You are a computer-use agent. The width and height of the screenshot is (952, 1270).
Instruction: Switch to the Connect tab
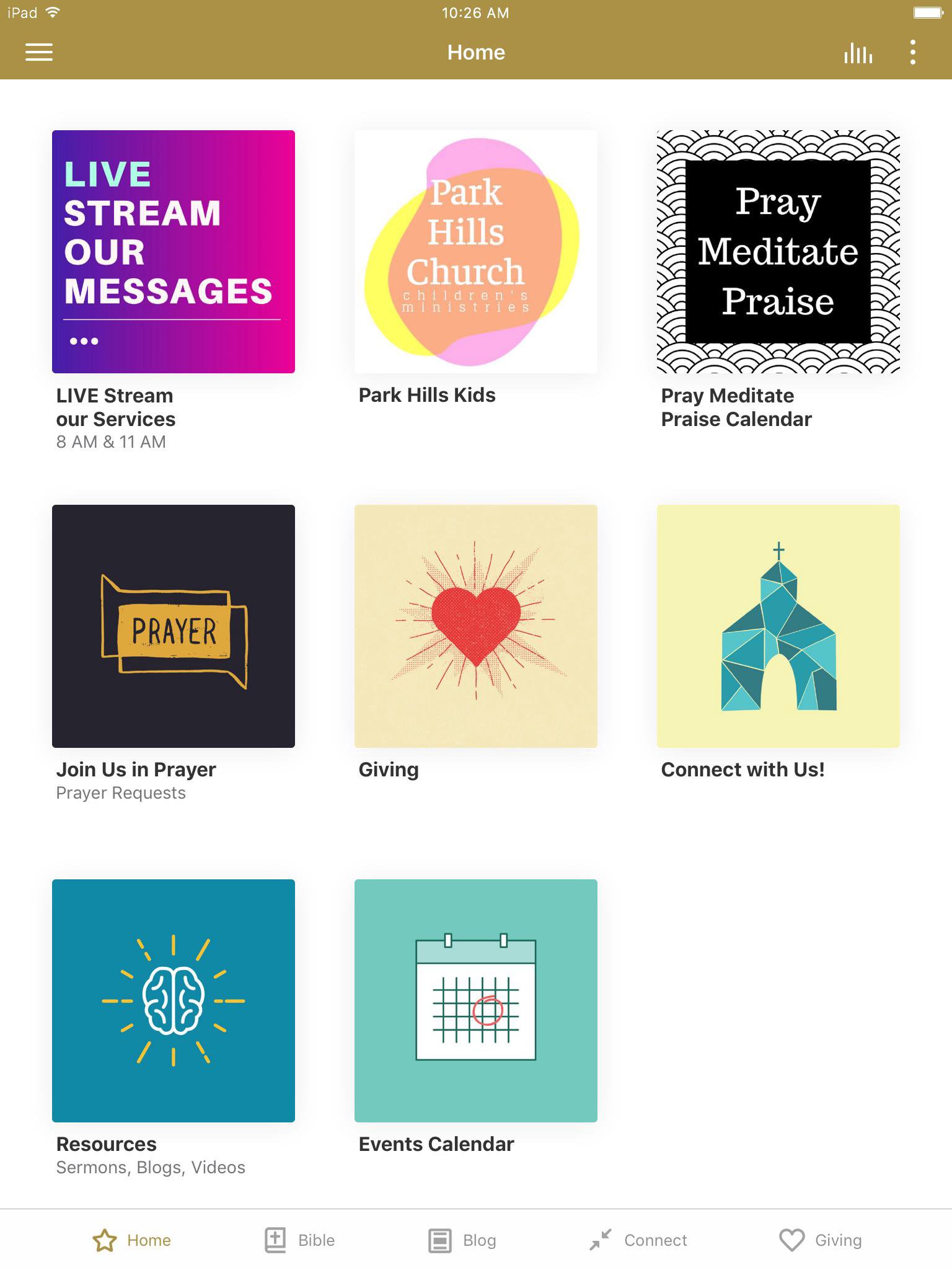[x=638, y=1240]
